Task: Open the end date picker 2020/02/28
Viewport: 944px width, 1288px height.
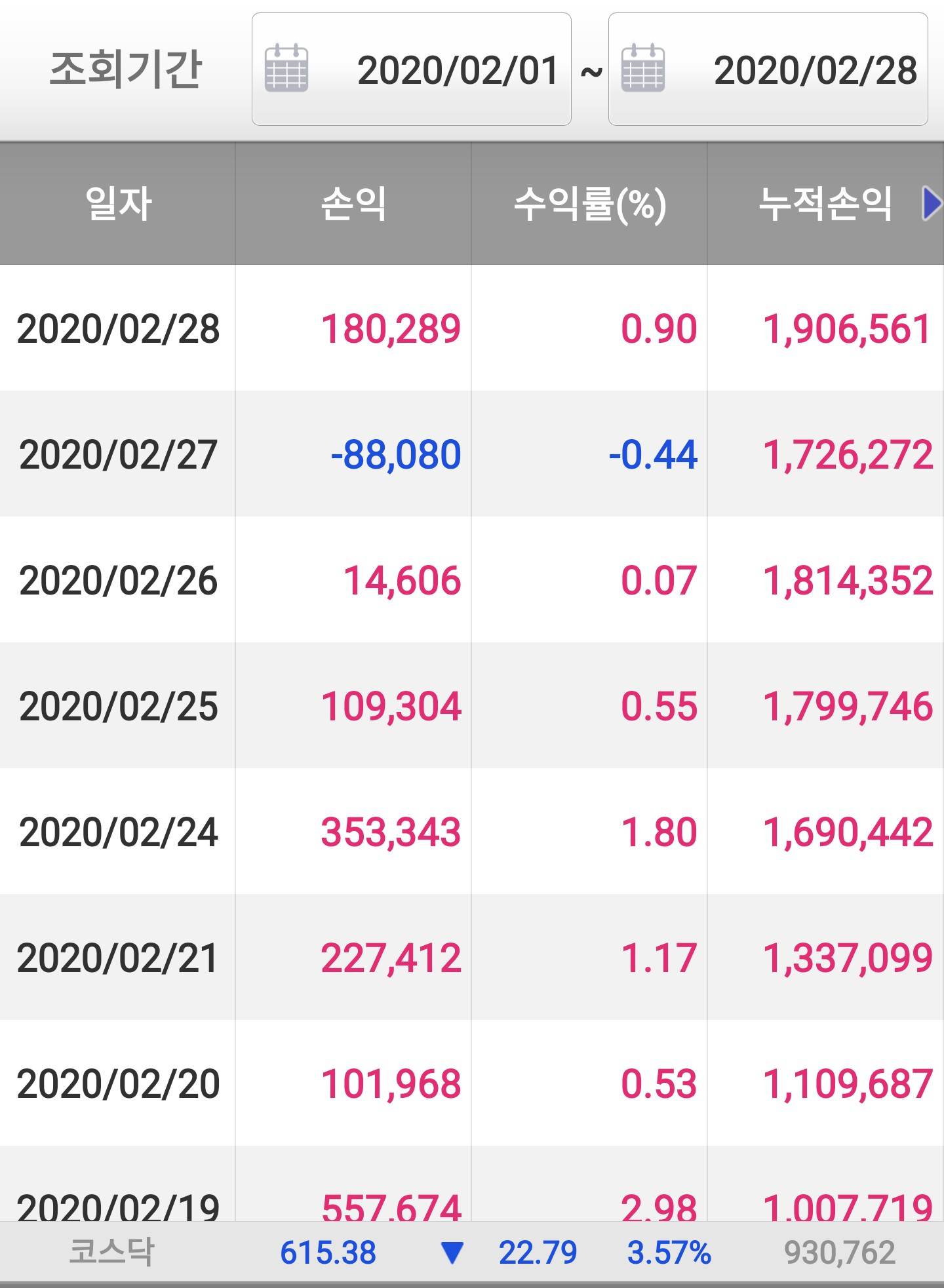Action: (768, 69)
